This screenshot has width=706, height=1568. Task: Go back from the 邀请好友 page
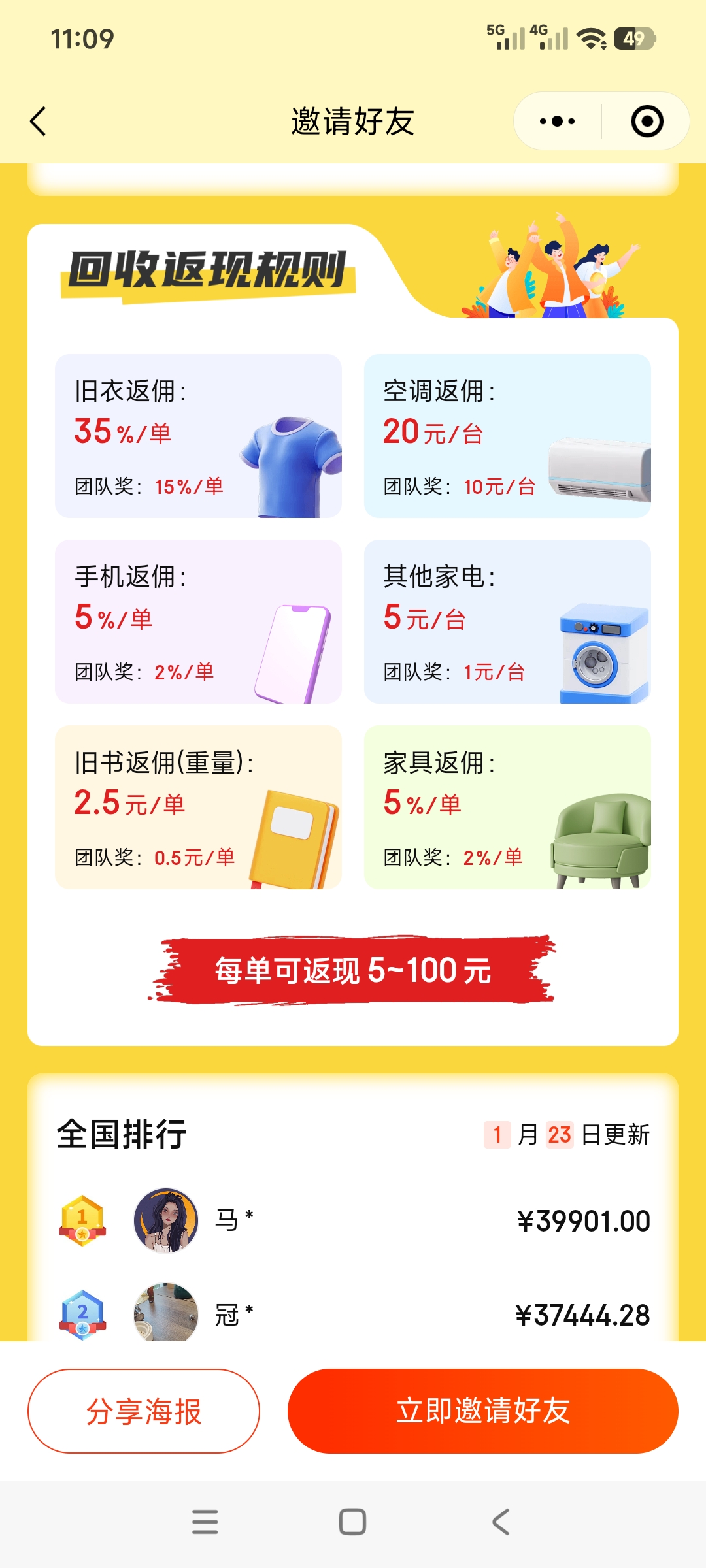pyautogui.click(x=39, y=122)
